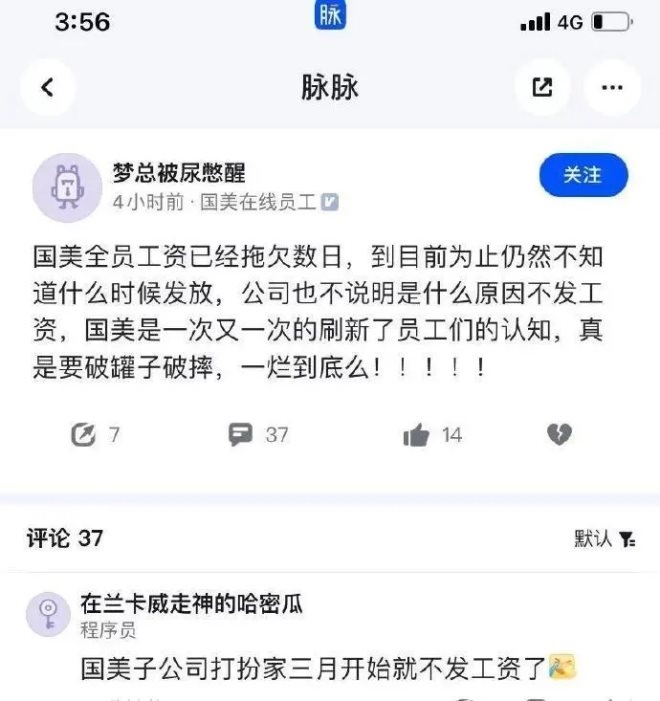The image size is (660, 701).
Task: Tap the broken heart dislike icon
Action: [558, 434]
